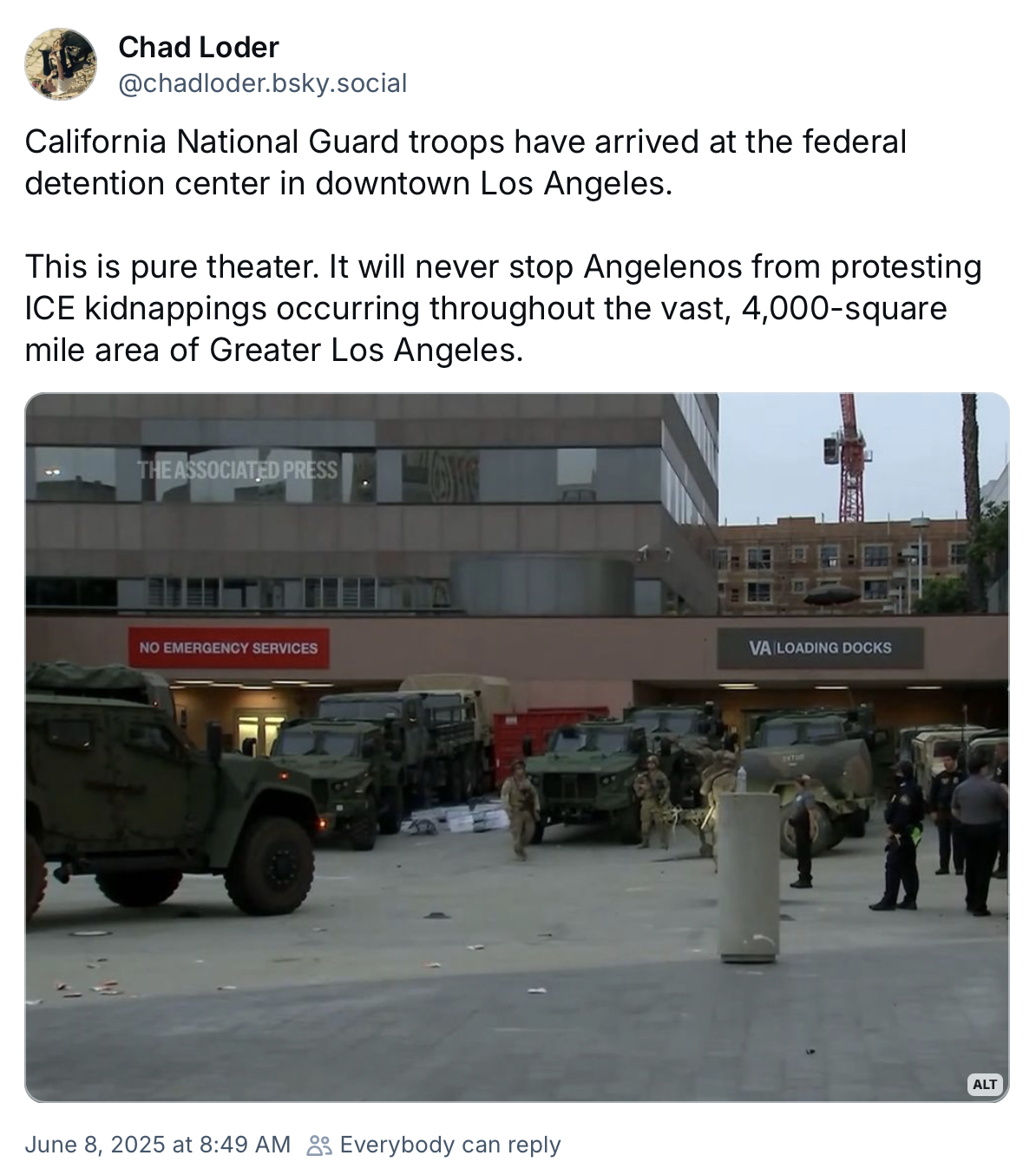The height and width of the screenshot is (1175, 1036).
Task: Tap the Everybody can reply setting
Action: [x=435, y=1145]
